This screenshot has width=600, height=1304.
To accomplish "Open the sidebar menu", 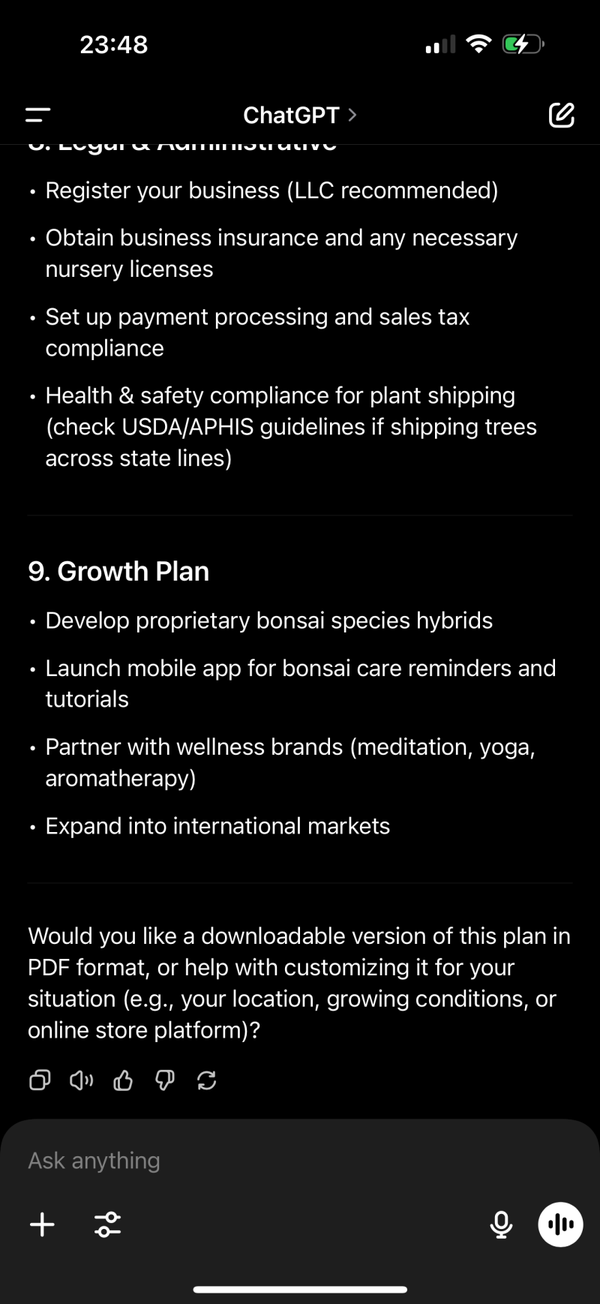I will click(x=38, y=115).
